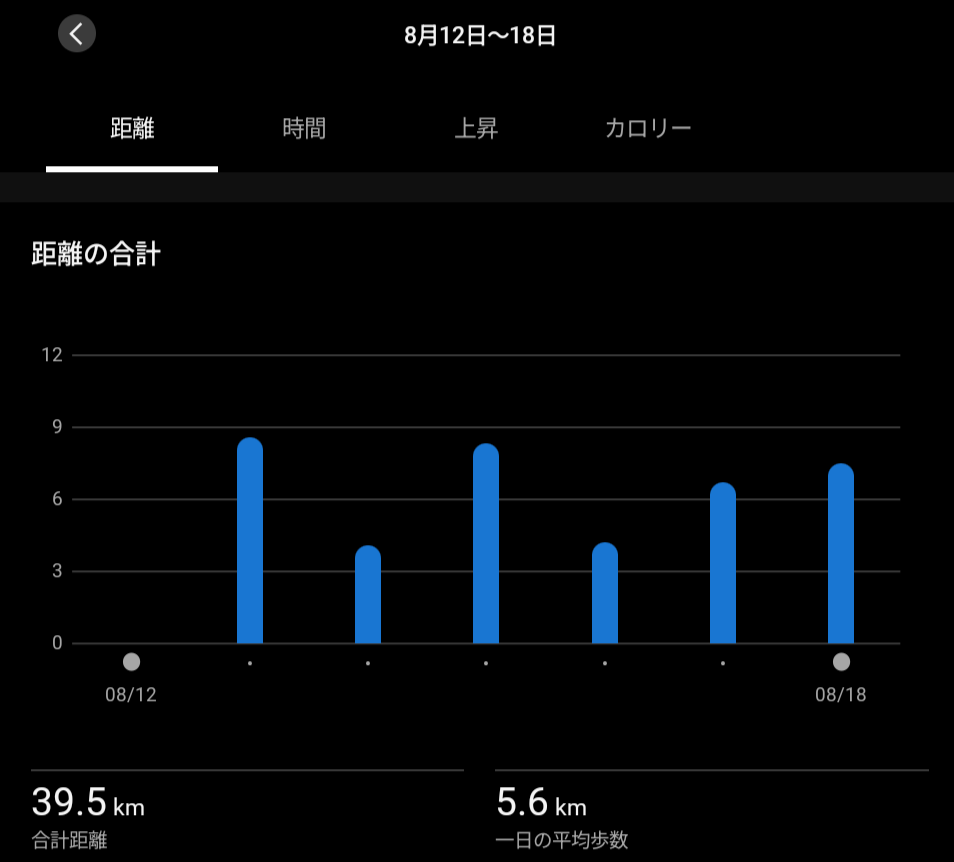Screen dimensions: 954x862
Task: Switch to the カロリー tab
Action: pyautogui.click(x=648, y=128)
